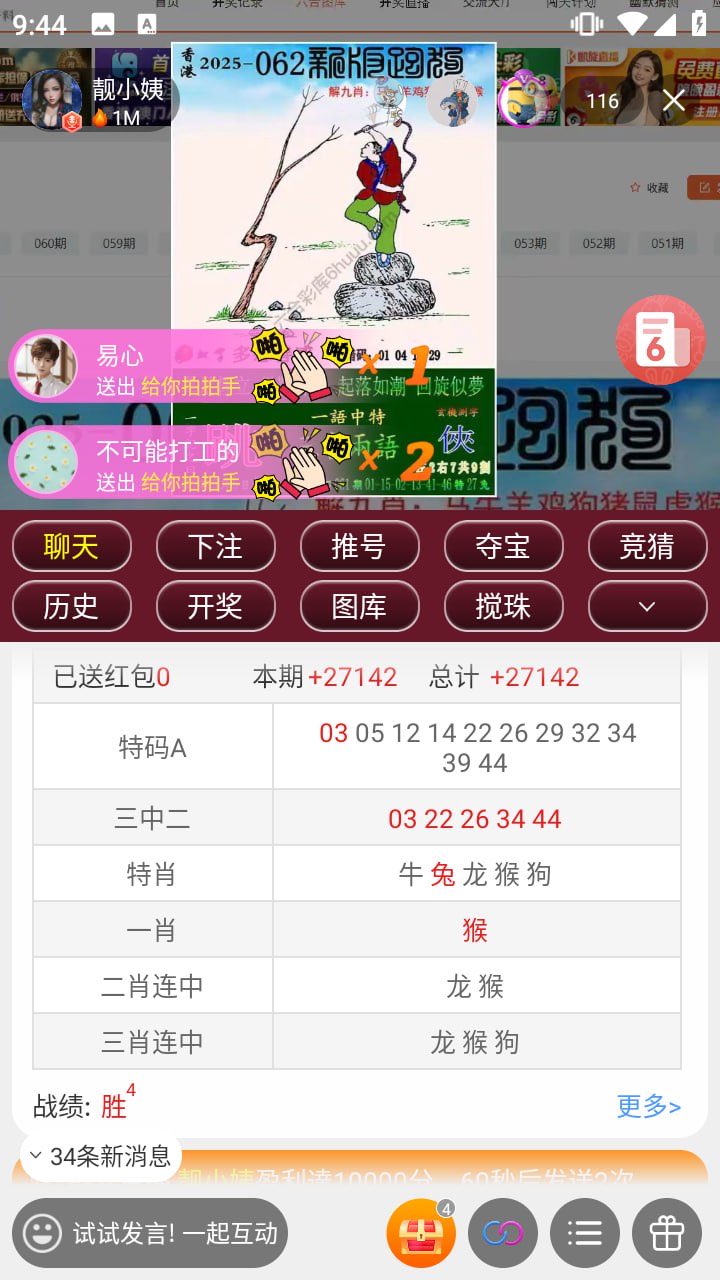Switch to the 搅珠 tab
The height and width of the screenshot is (1280, 720).
(503, 606)
